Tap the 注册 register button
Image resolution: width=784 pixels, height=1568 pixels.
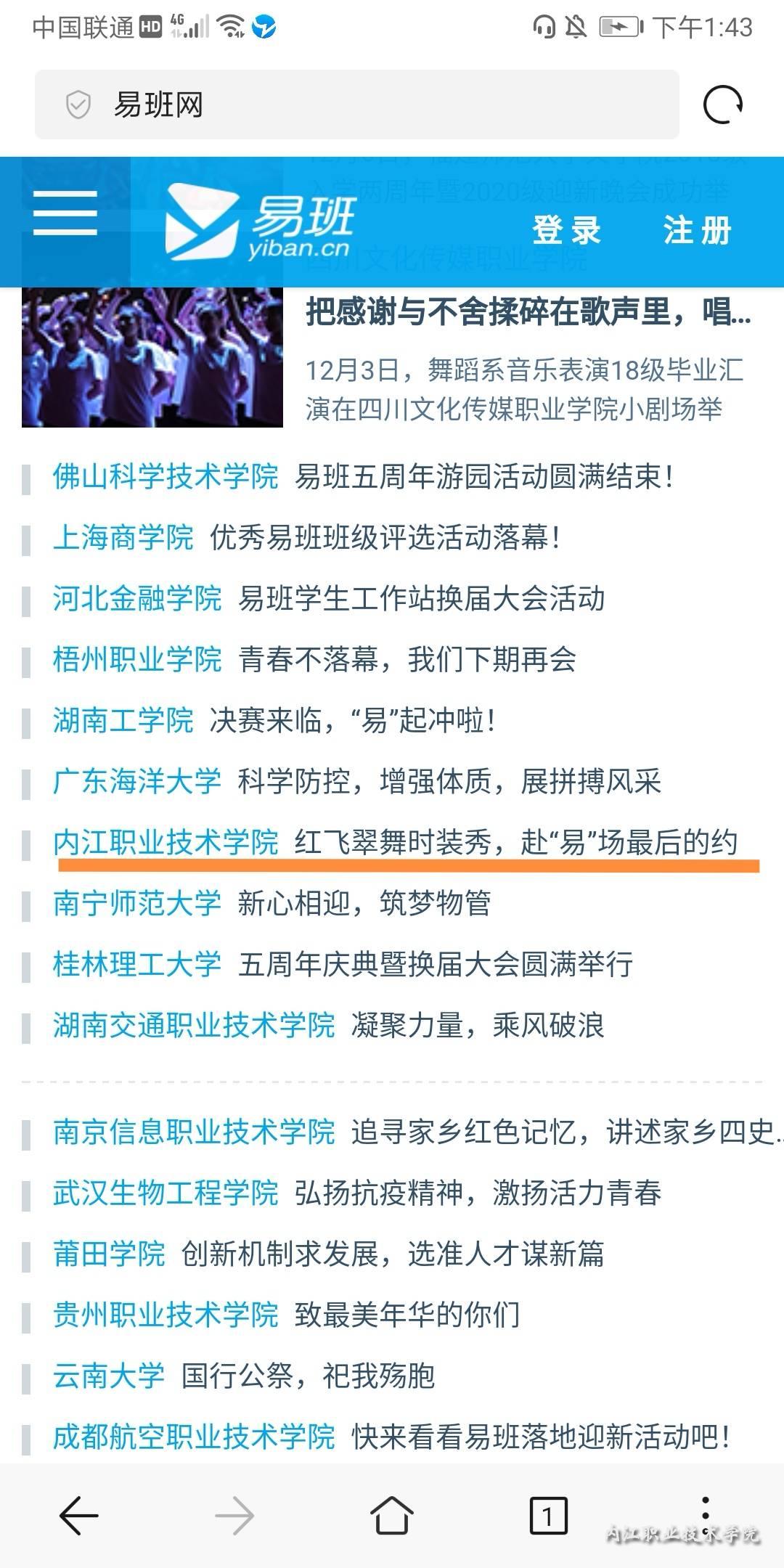click(x=697, y=231)
